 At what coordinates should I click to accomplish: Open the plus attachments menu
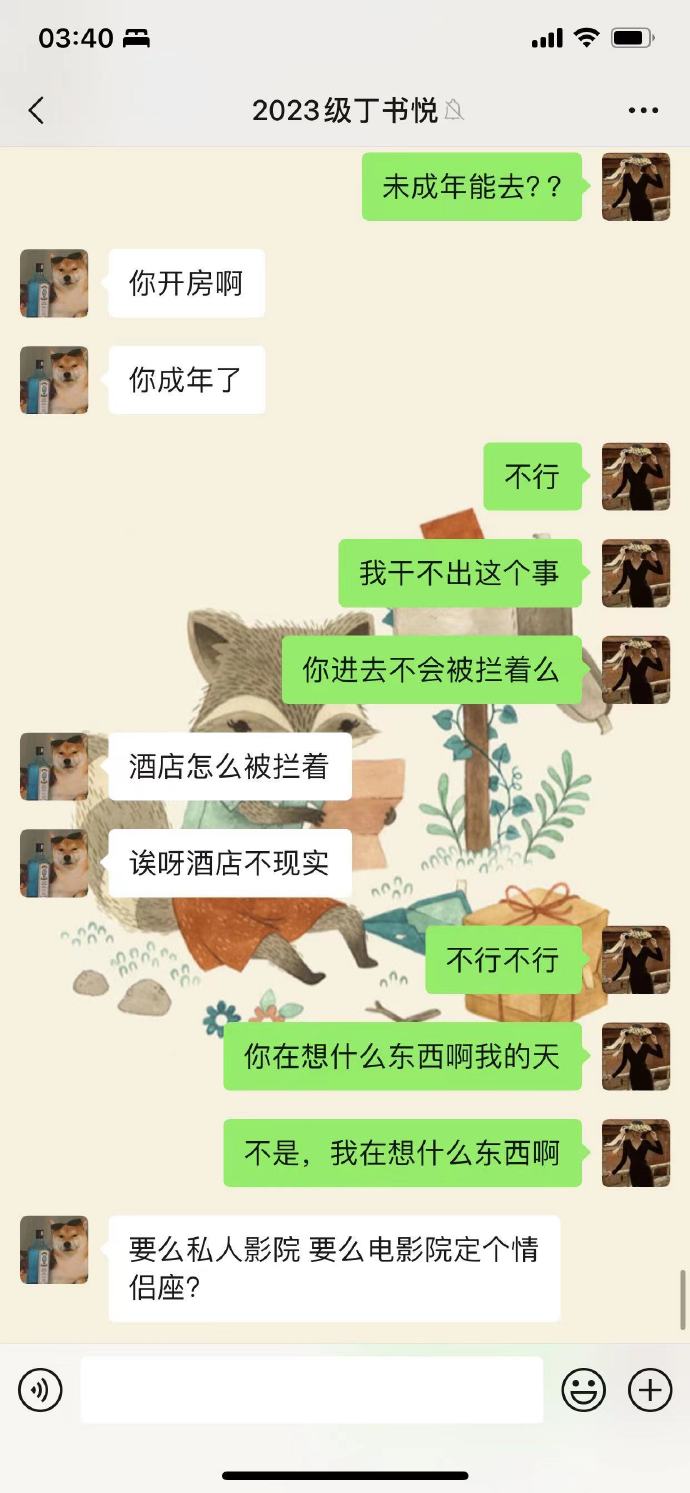coord(650,1390)
